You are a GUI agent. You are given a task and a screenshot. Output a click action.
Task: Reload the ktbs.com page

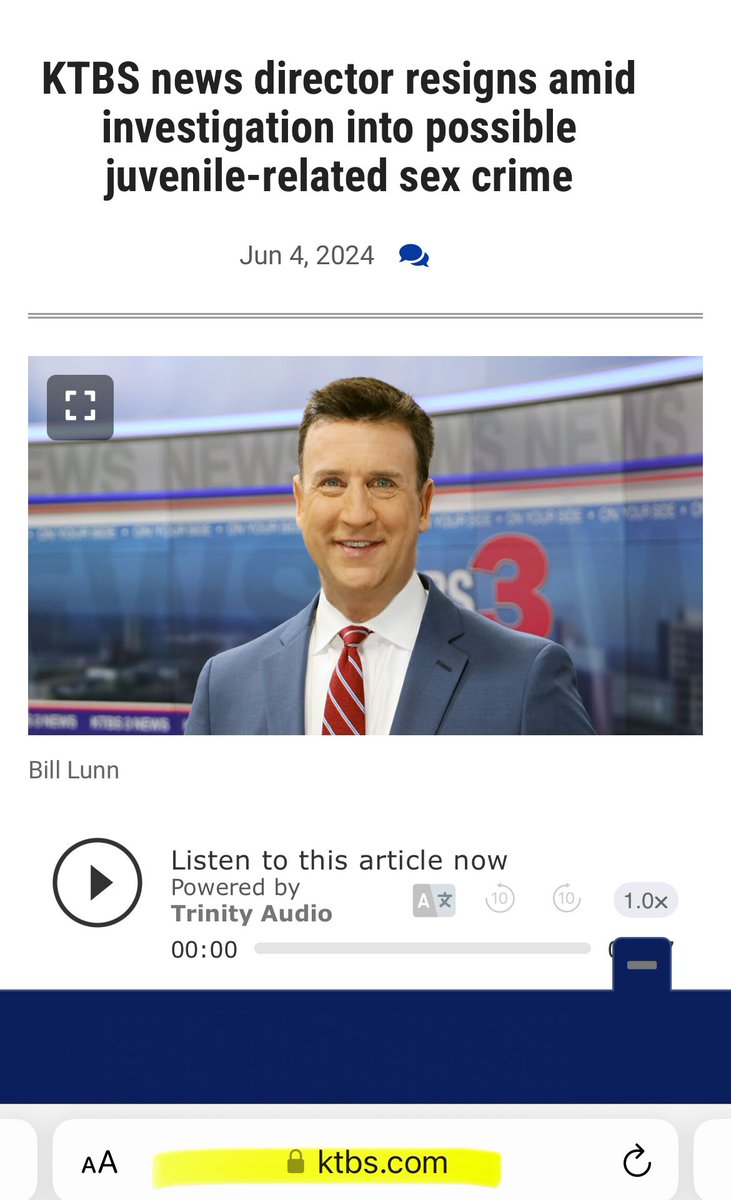636,1162
